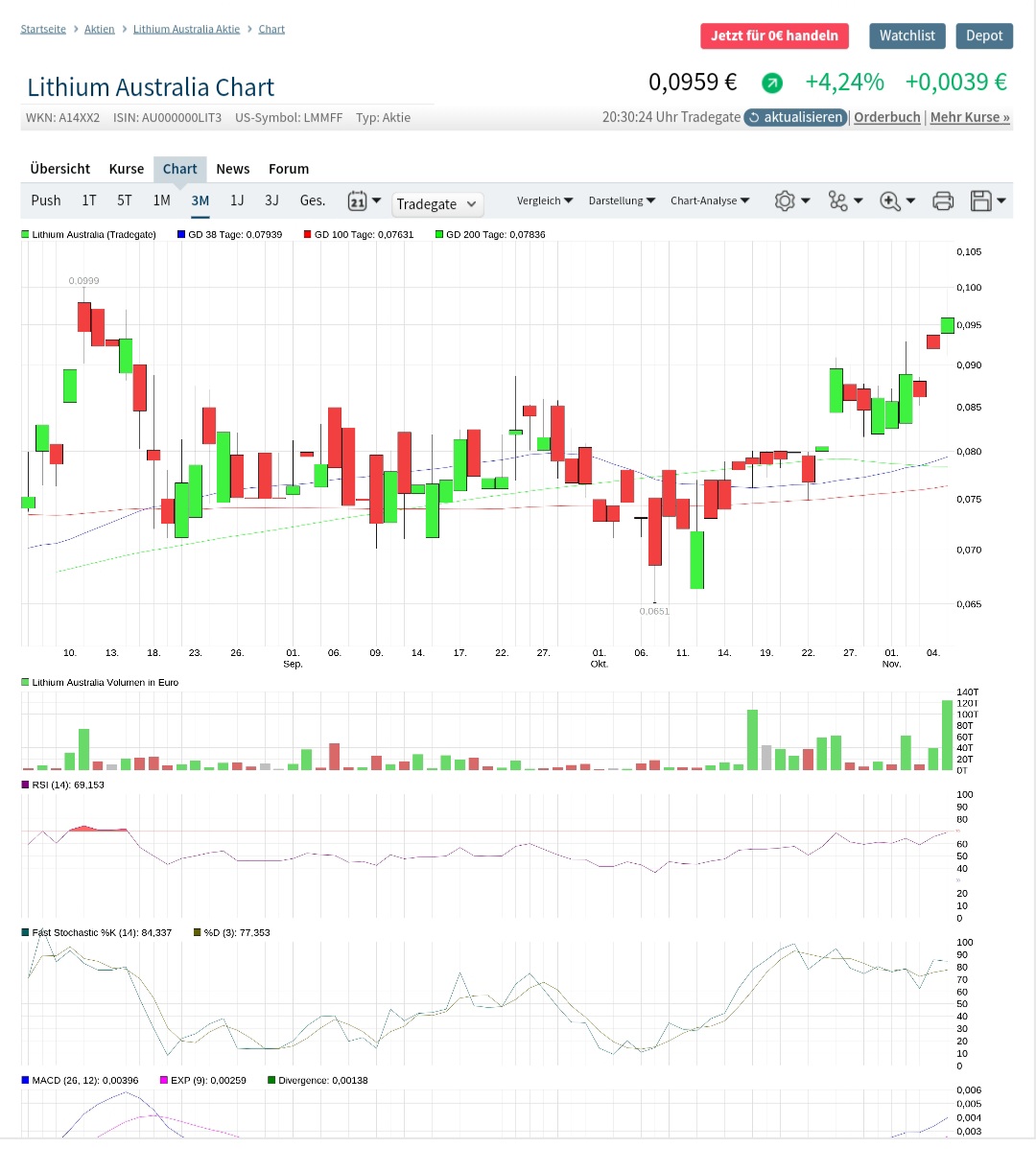Add stock to Watchlist
This screenshot has width=1036, height=1149.
(x=906, y=35)
